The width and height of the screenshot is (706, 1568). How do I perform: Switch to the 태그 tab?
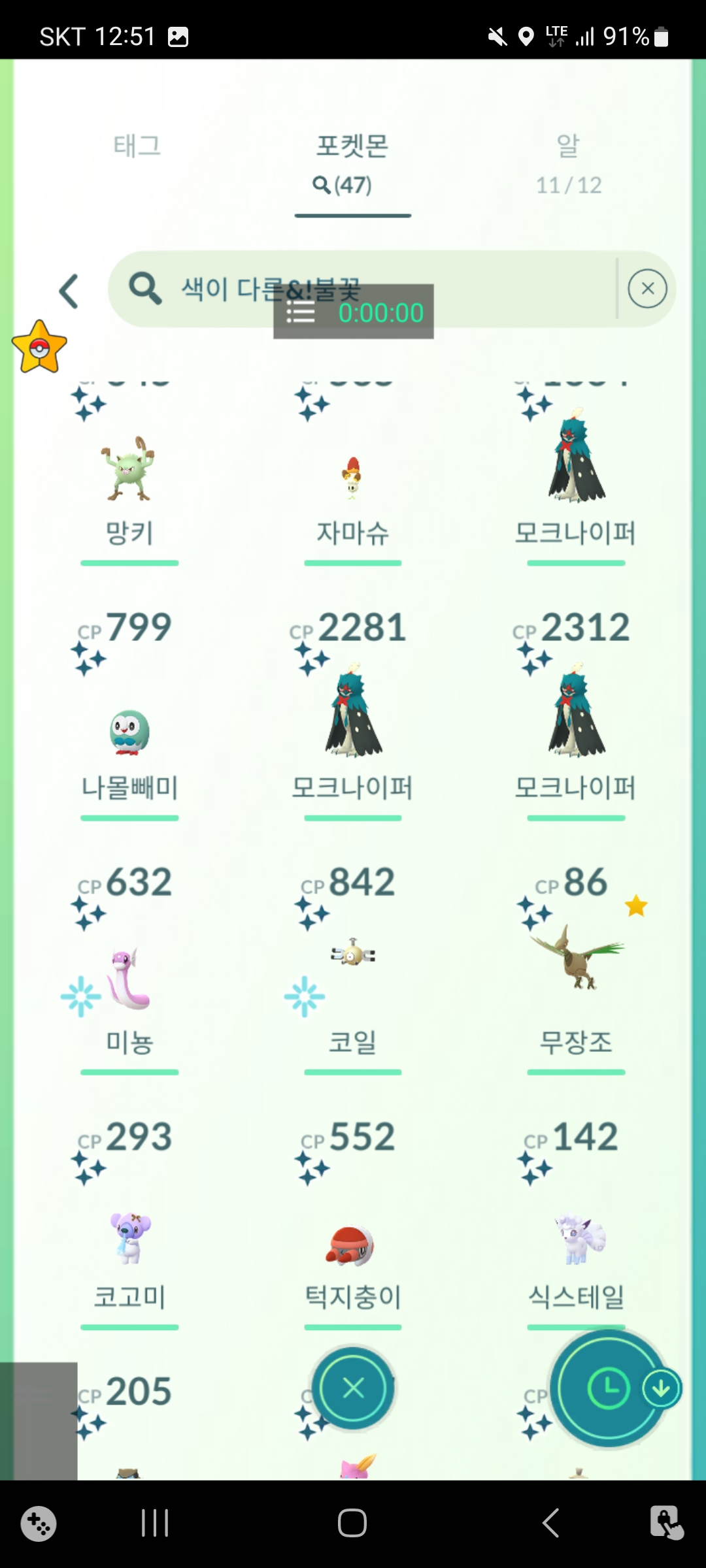[x=137, y=146]
